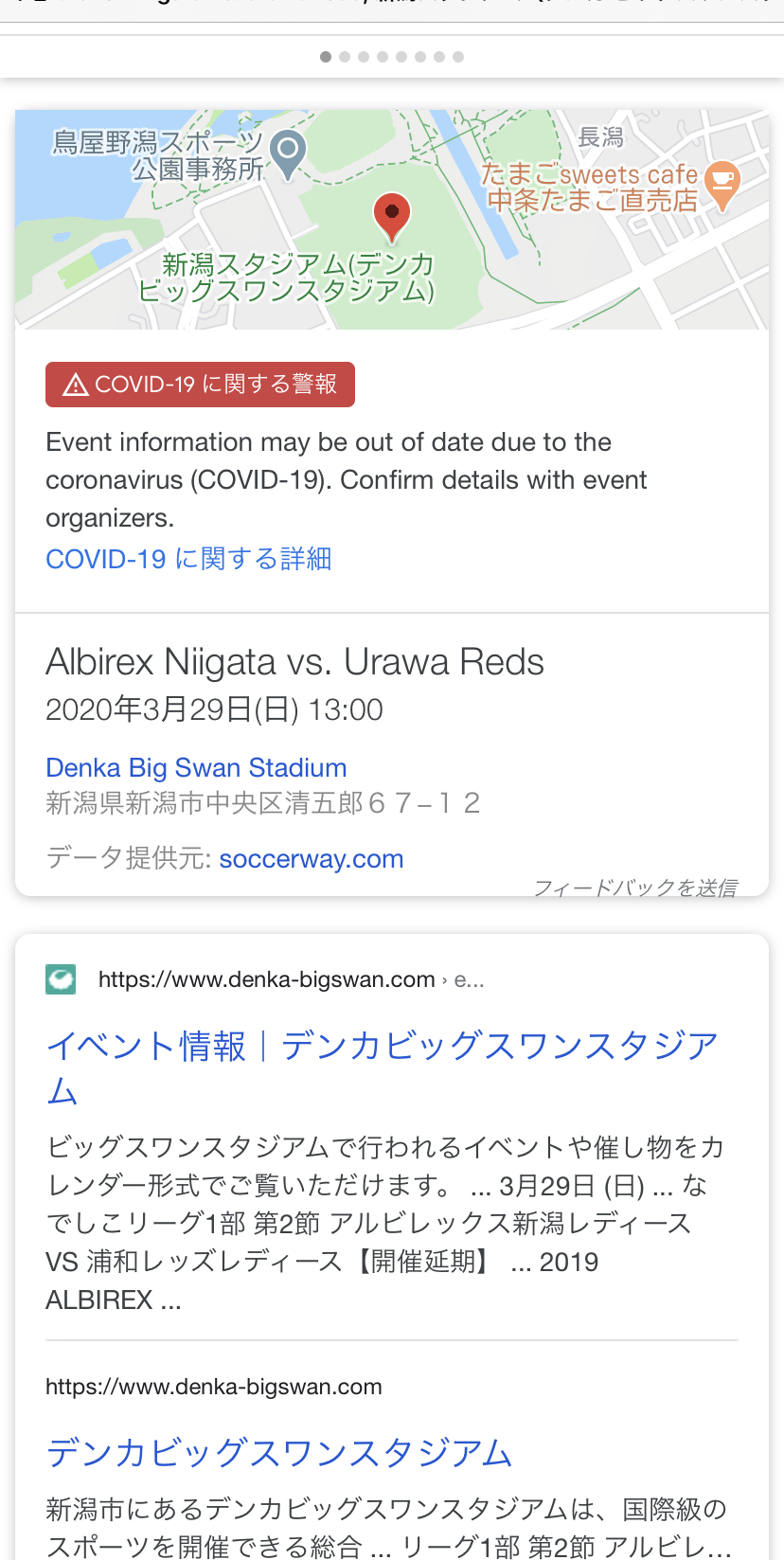Send feedback via フィードバックを送信

tap(635, 888)
